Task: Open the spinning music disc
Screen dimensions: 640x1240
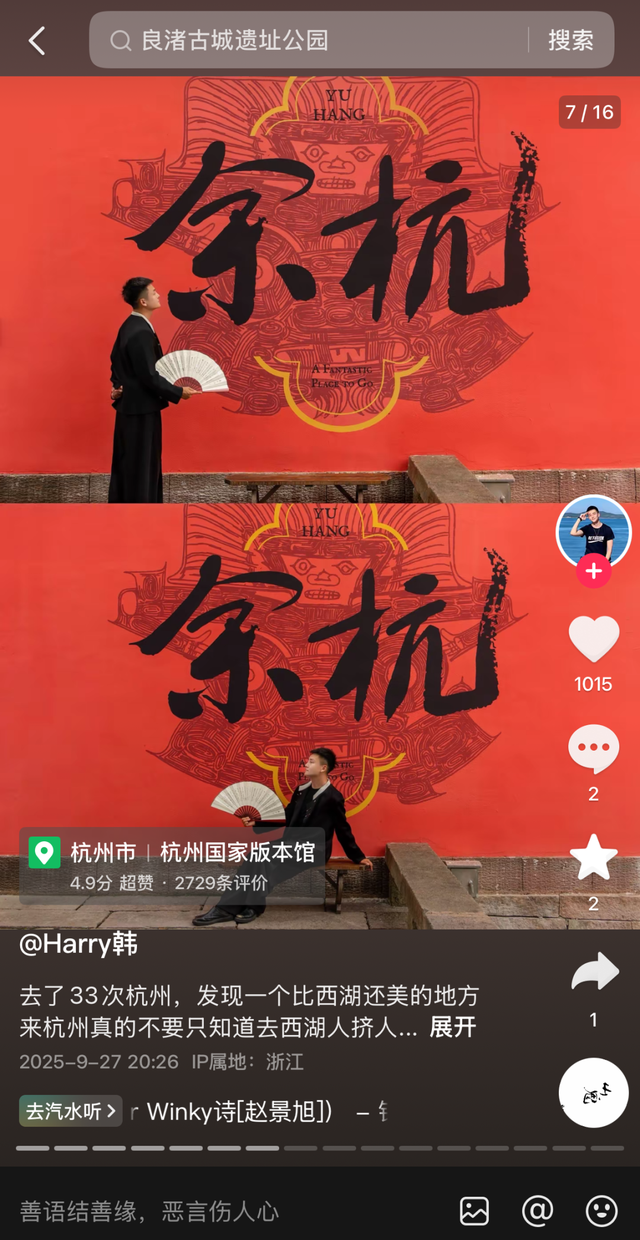Action: pos(593,1093)
